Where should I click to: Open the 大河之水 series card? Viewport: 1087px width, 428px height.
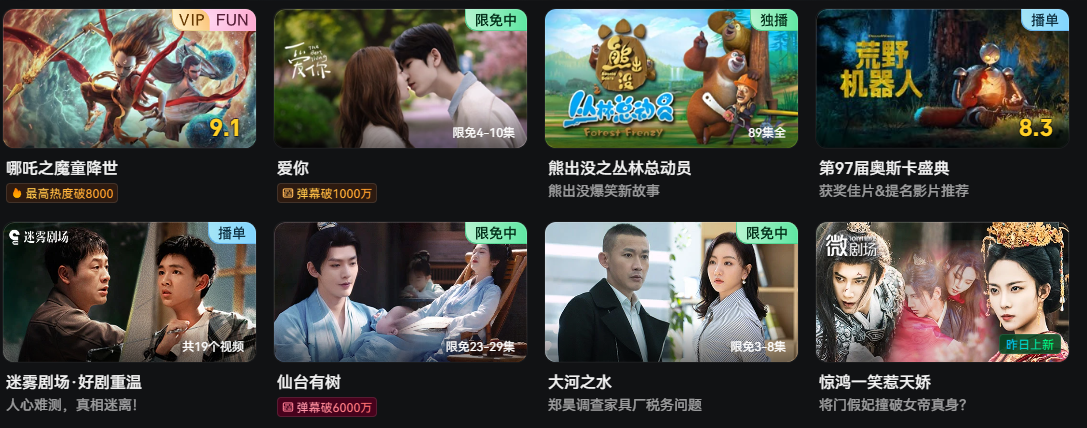click(671, 292)
